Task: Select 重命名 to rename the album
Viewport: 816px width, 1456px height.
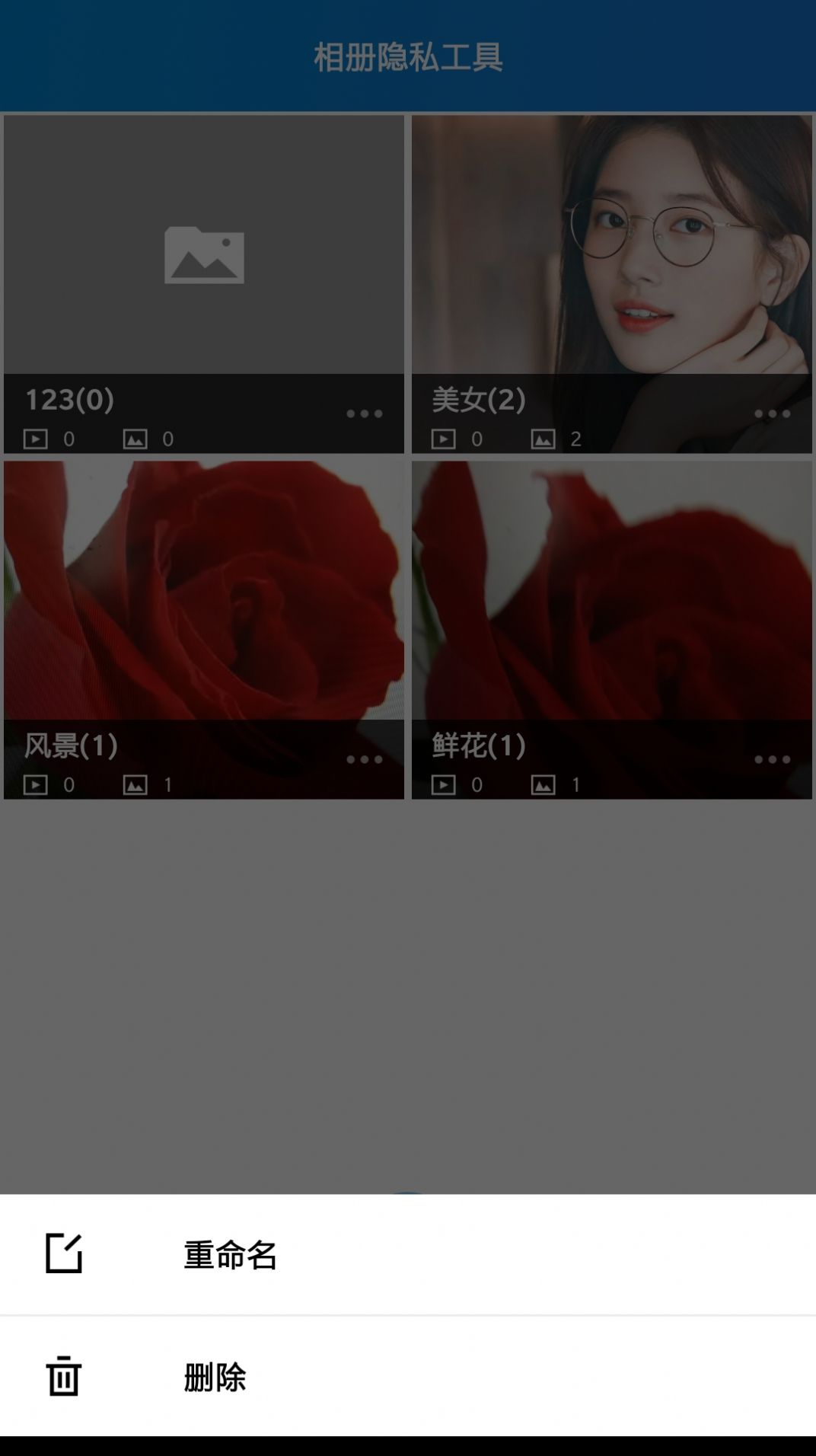Action: tap(408, 1254)
